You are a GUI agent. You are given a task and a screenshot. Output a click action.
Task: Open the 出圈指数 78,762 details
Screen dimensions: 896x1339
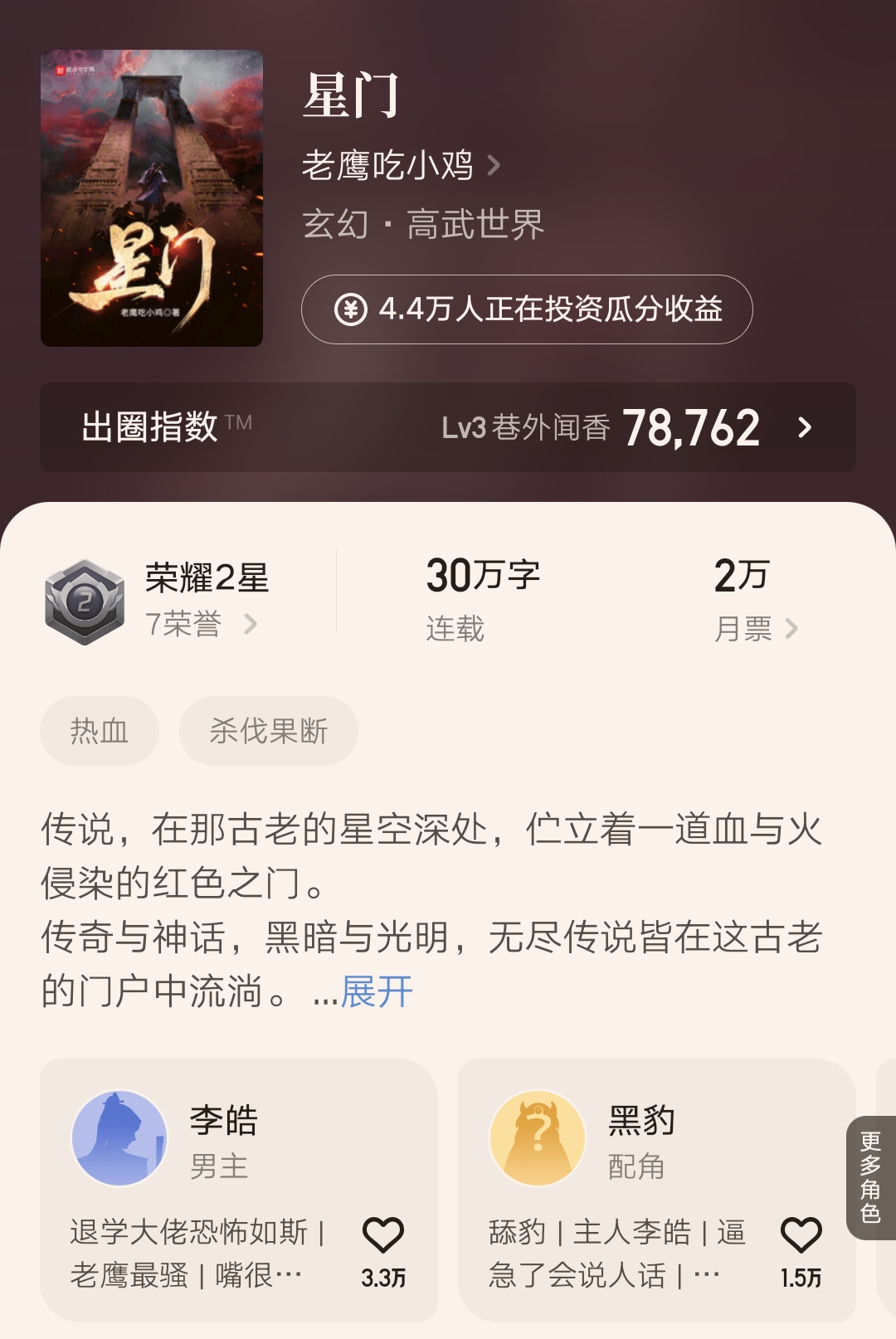click(448, 427)
